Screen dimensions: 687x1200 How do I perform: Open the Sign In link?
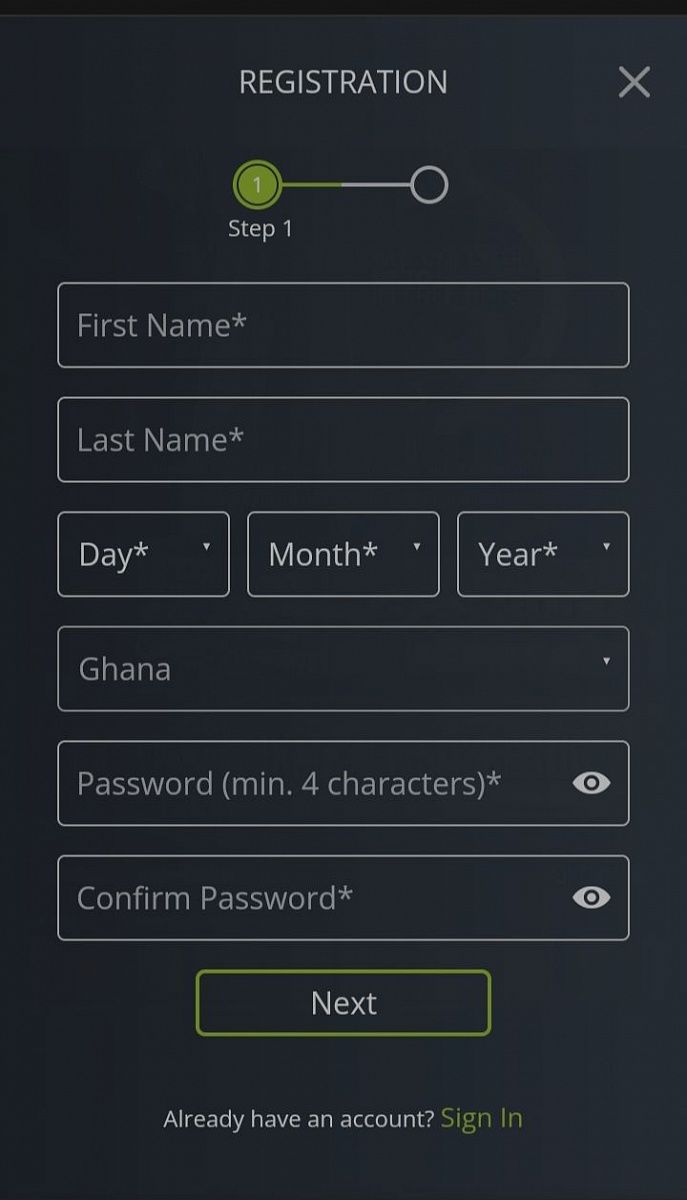pyautogui.click(x=481, y=1118)
